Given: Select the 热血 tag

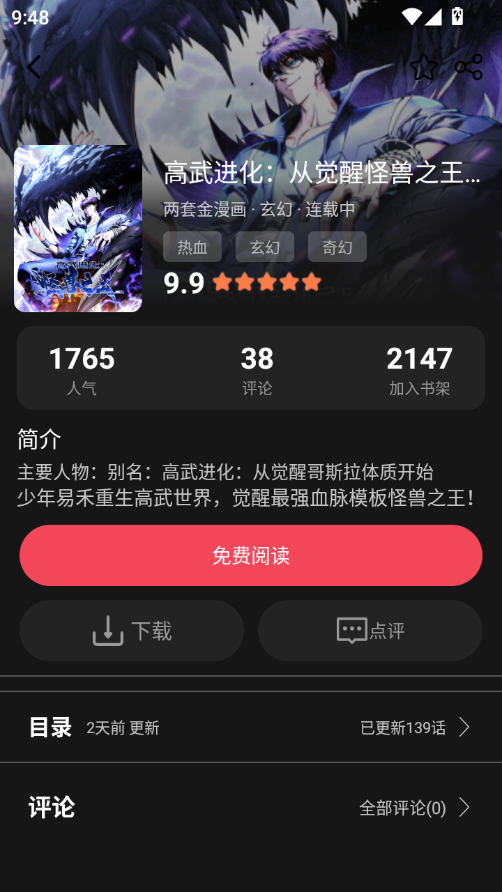Looking at the screenshot, I should coord(192,247).
